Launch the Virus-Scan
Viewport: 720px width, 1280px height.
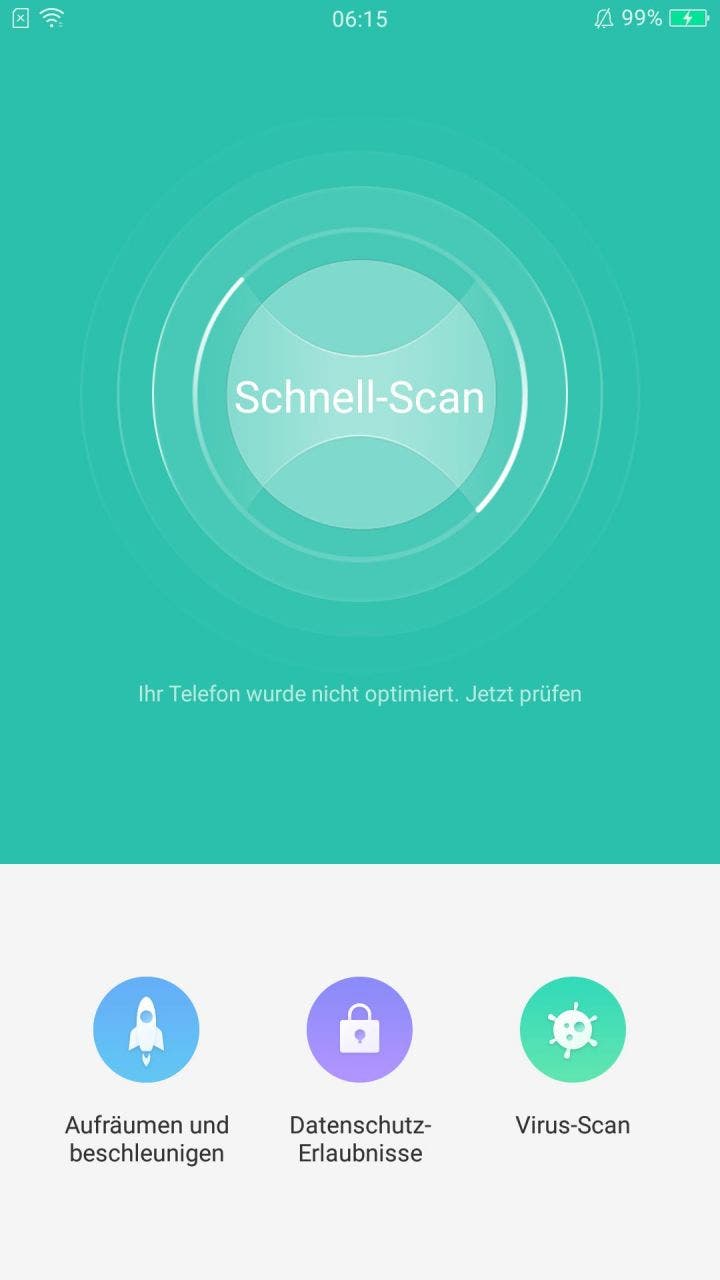(572, 1030)
